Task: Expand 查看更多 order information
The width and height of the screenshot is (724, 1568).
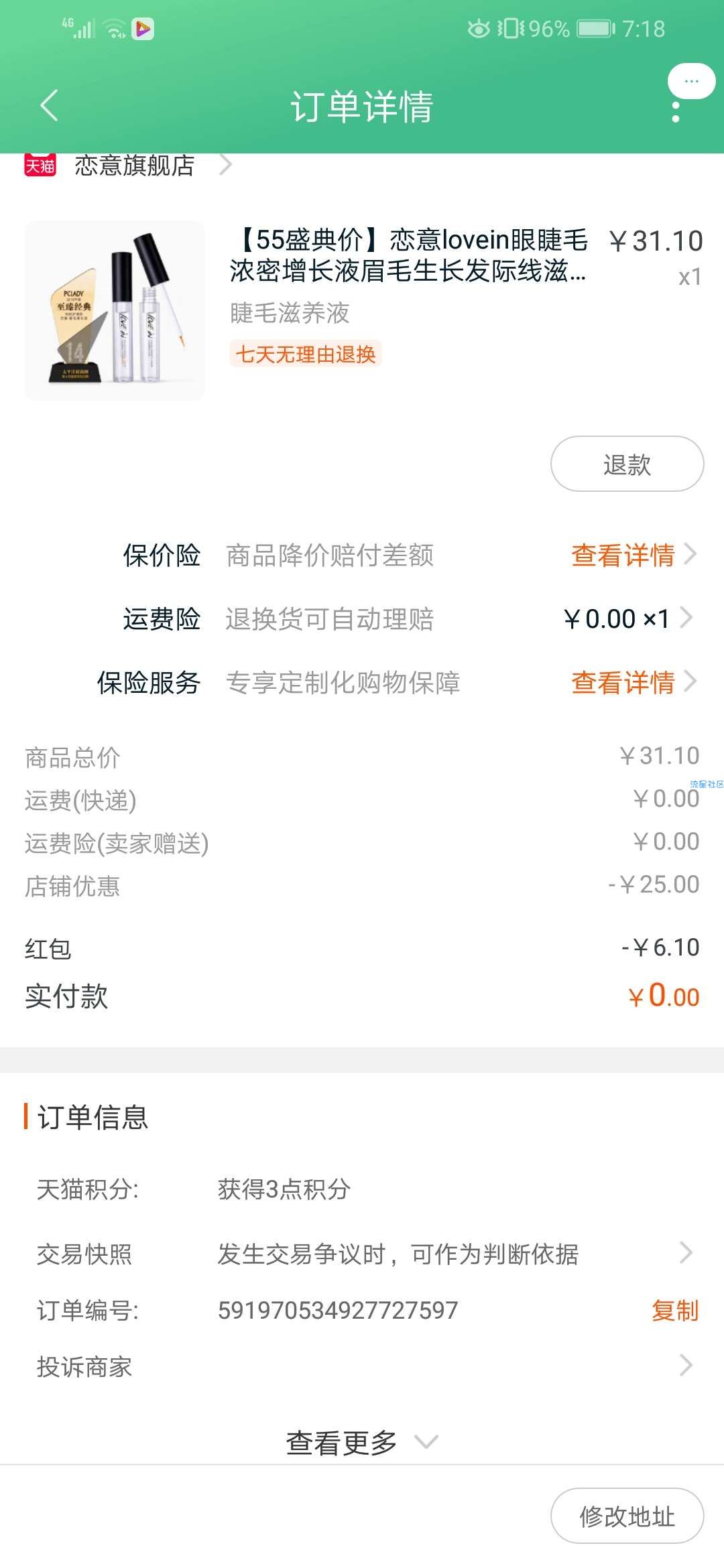Action: point(362,1442)
